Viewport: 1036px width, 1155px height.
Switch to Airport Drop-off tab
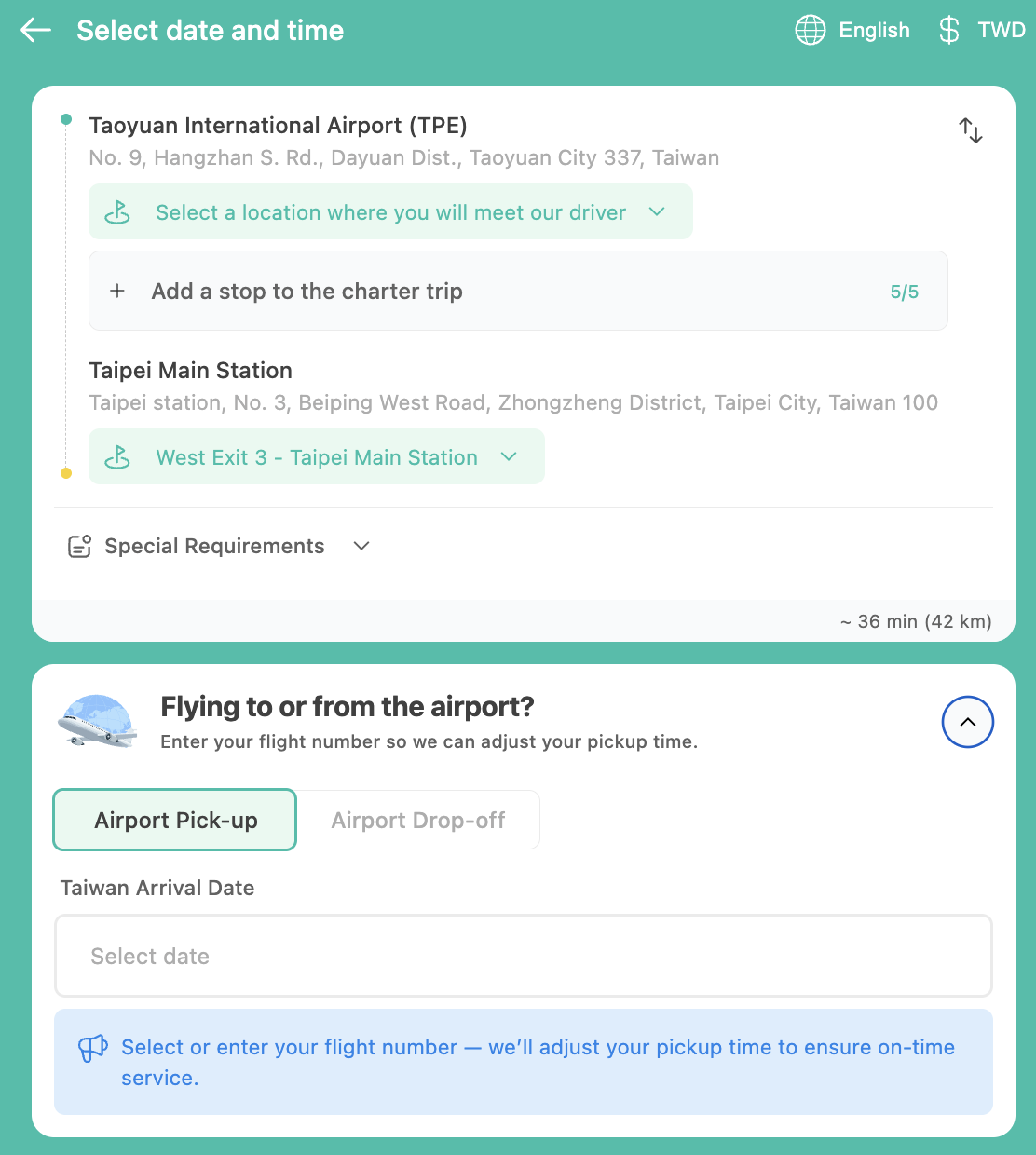pos(418,821)
